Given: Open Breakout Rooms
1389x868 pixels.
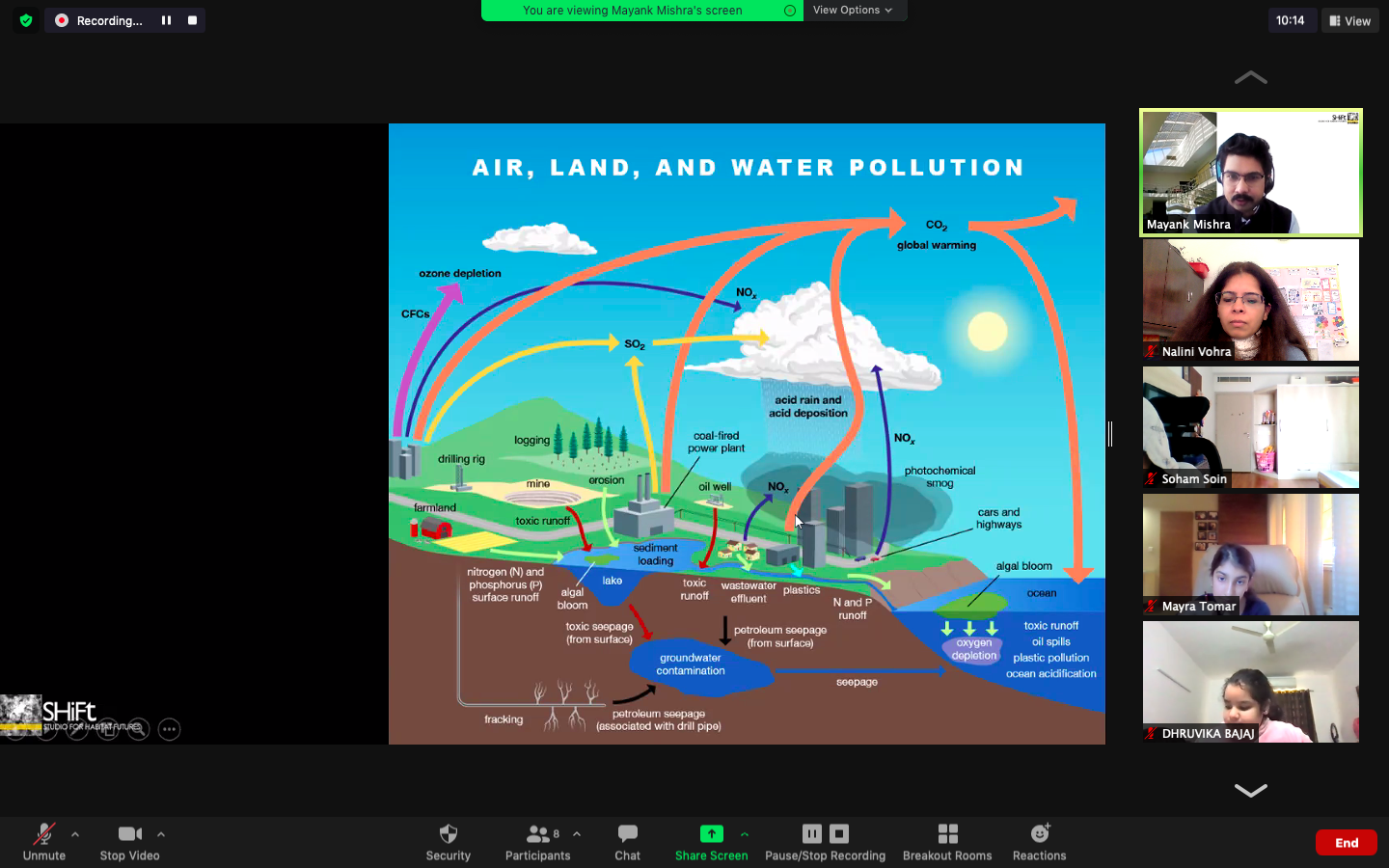Looking at the screenshot, I should (x=946, y=840).
